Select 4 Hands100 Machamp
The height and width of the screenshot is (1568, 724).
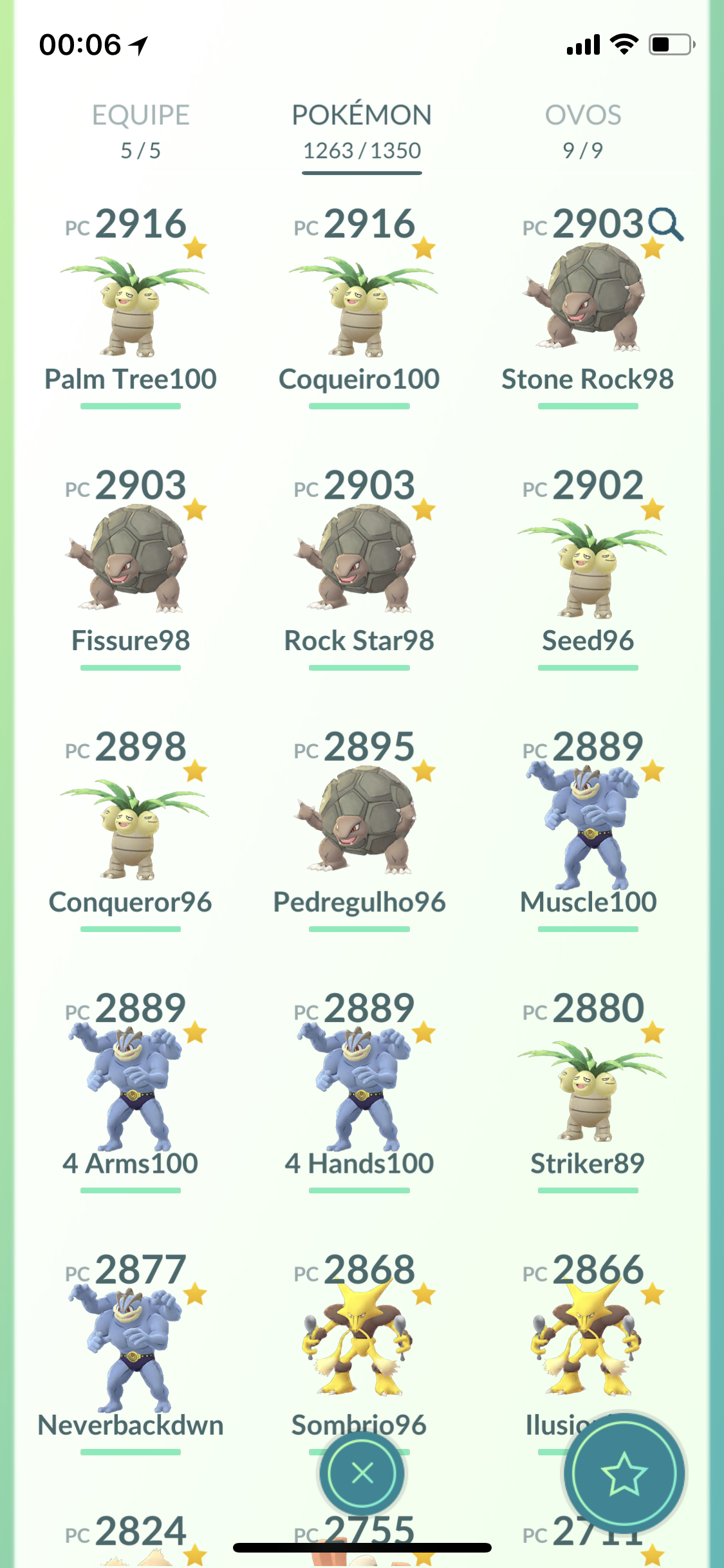point(360,1088)
